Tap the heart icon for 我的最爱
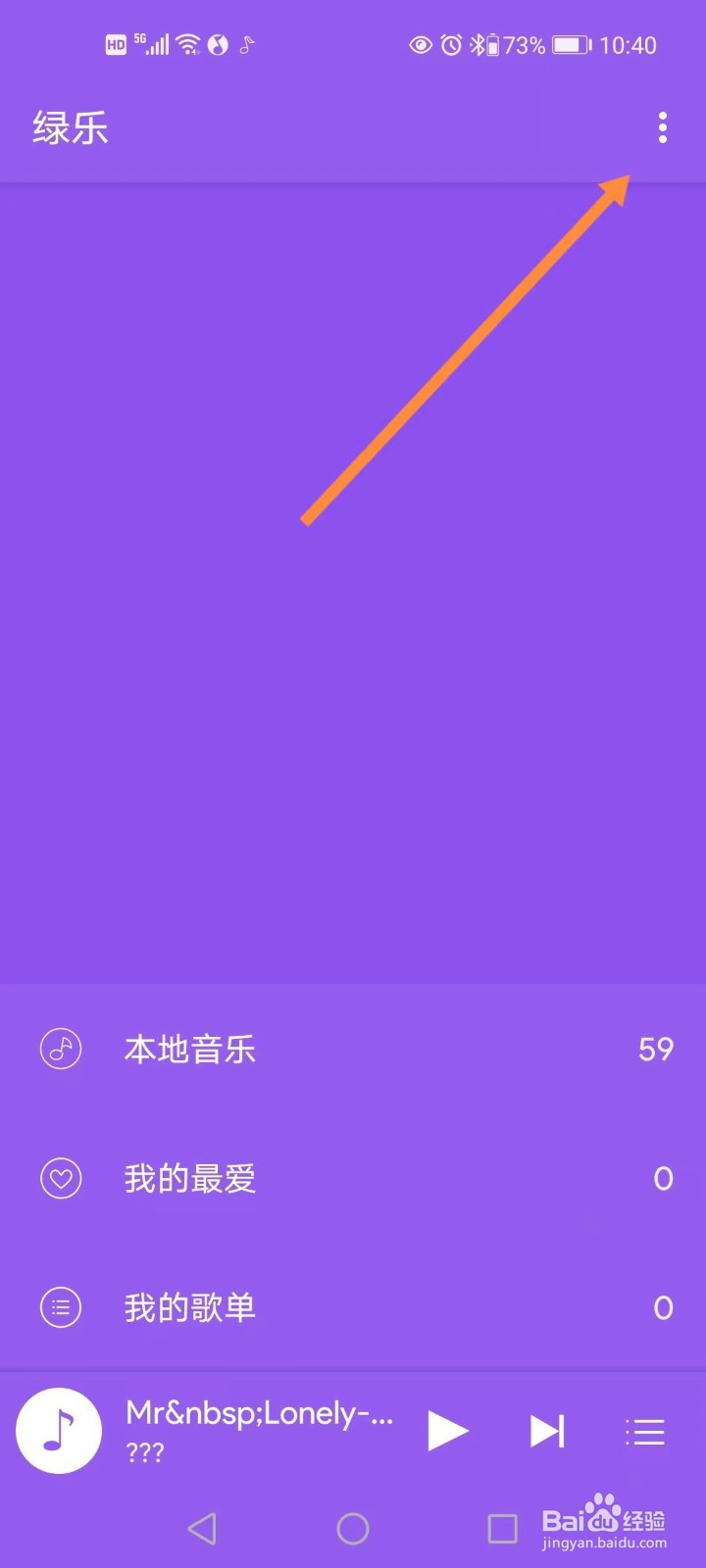The height and width of the screenshot is (1568, 706). (x=60, y=1178)
